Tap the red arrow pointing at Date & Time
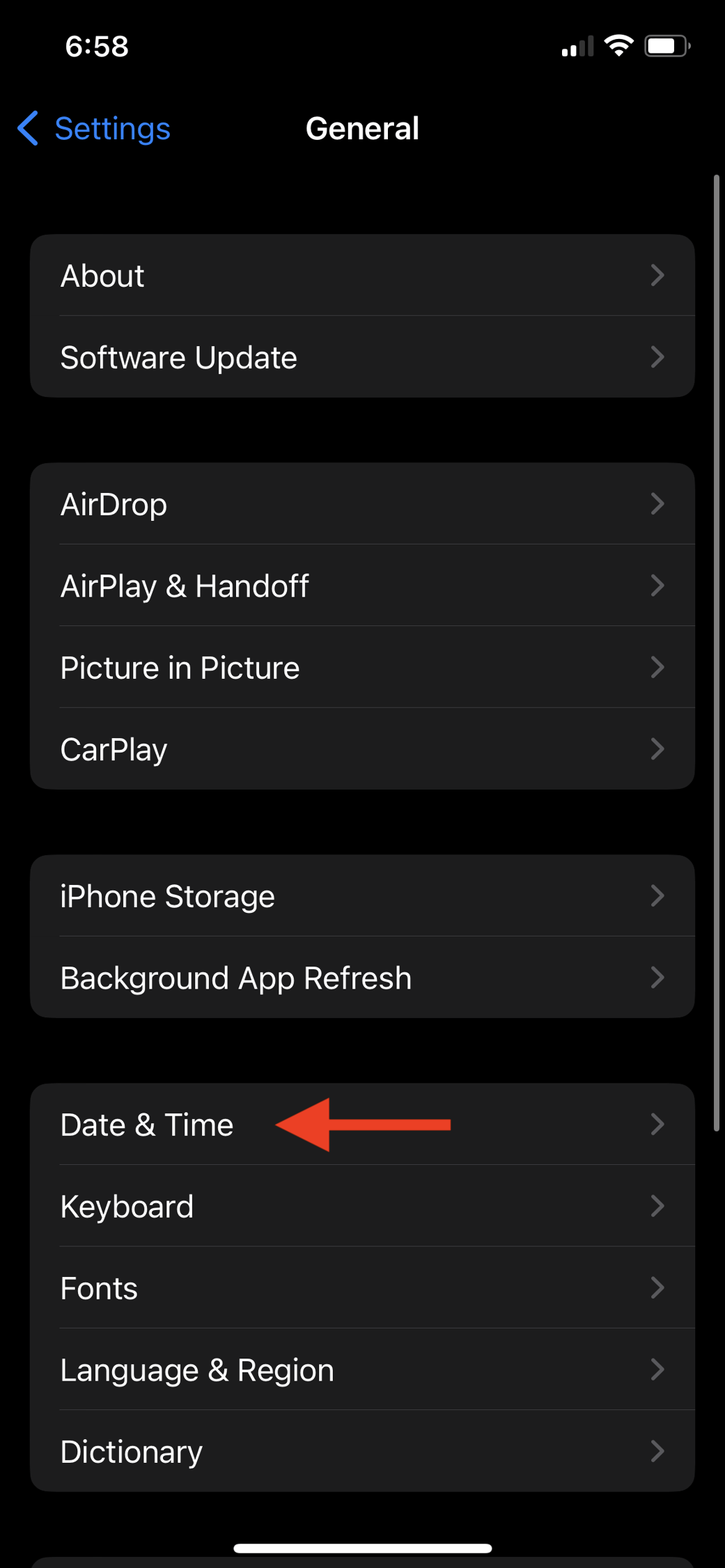This screenshot has height=1568, width=725. pos(362,1124)
